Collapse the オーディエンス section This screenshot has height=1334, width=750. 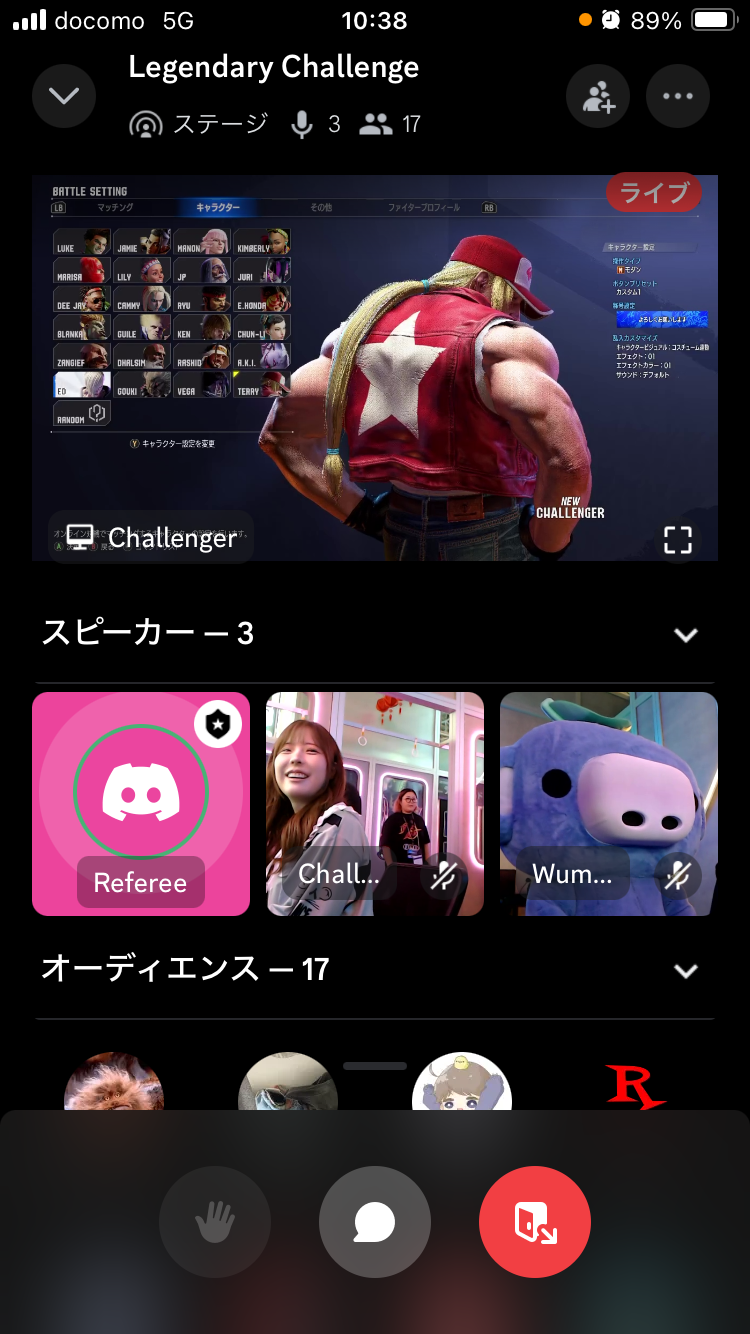(686, 971)
